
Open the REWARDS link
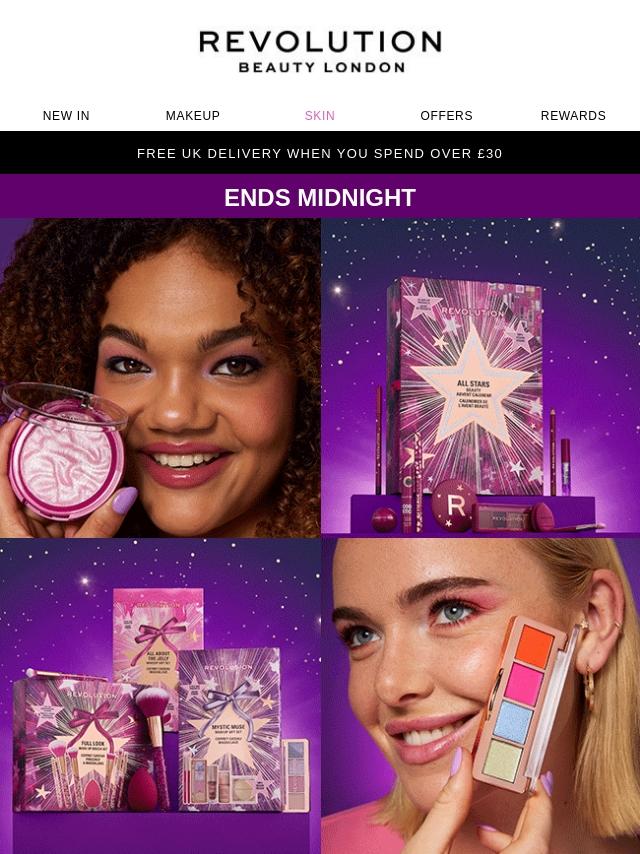pos(573,116)
